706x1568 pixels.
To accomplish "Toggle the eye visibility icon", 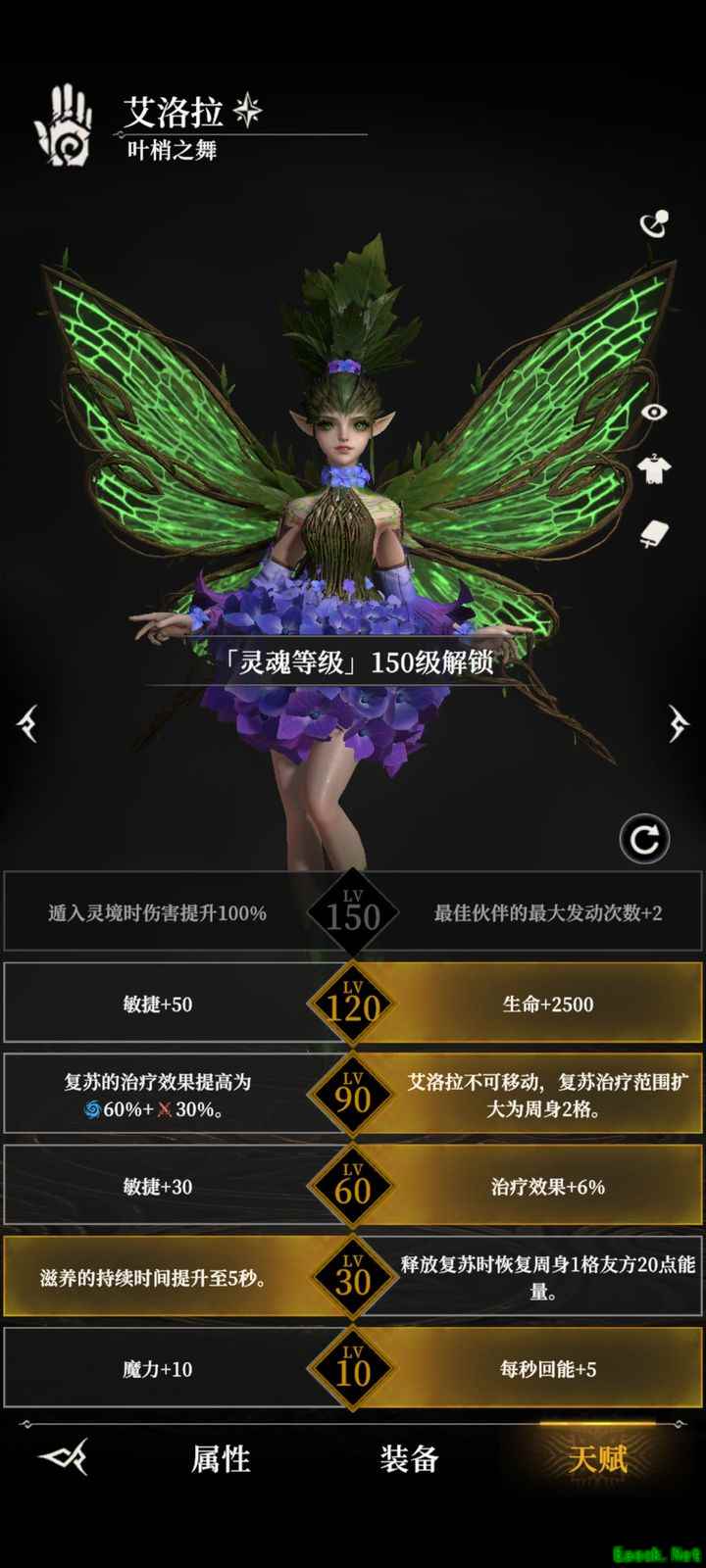I will coord(654,412).
